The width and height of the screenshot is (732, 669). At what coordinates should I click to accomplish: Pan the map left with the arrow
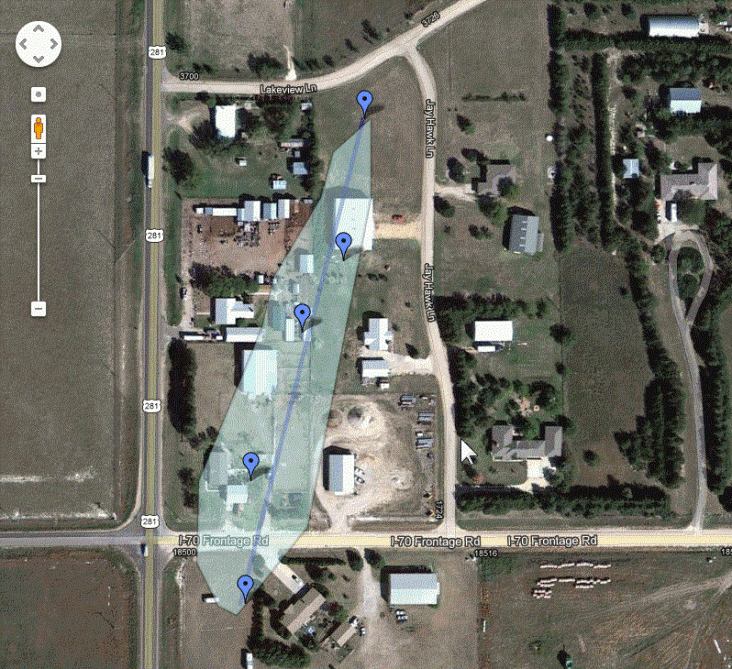click(x=25, y=43)
